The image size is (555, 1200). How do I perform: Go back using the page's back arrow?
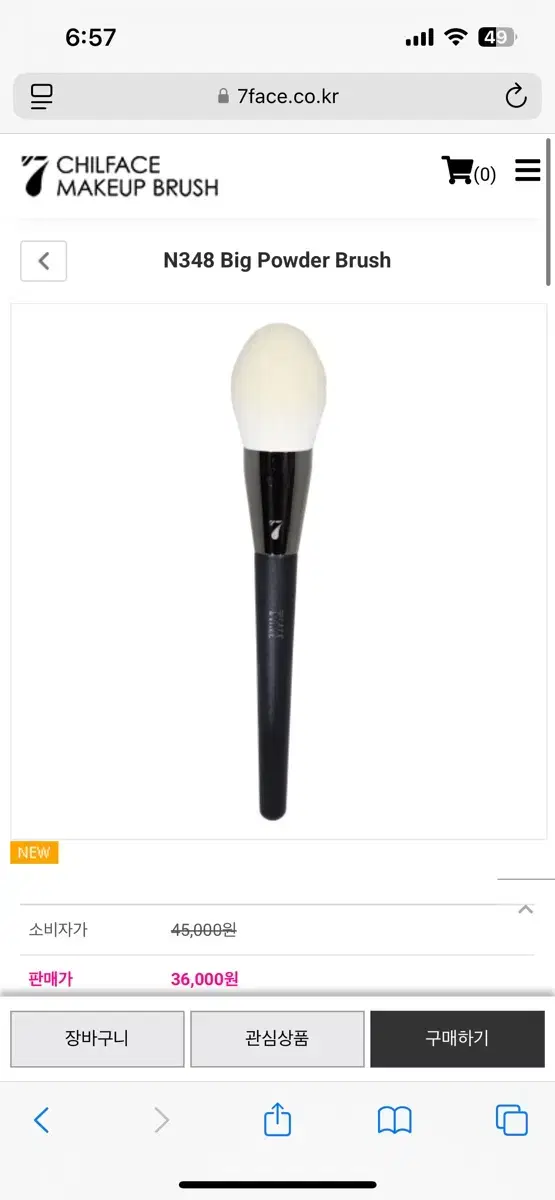tap(43, 261)
